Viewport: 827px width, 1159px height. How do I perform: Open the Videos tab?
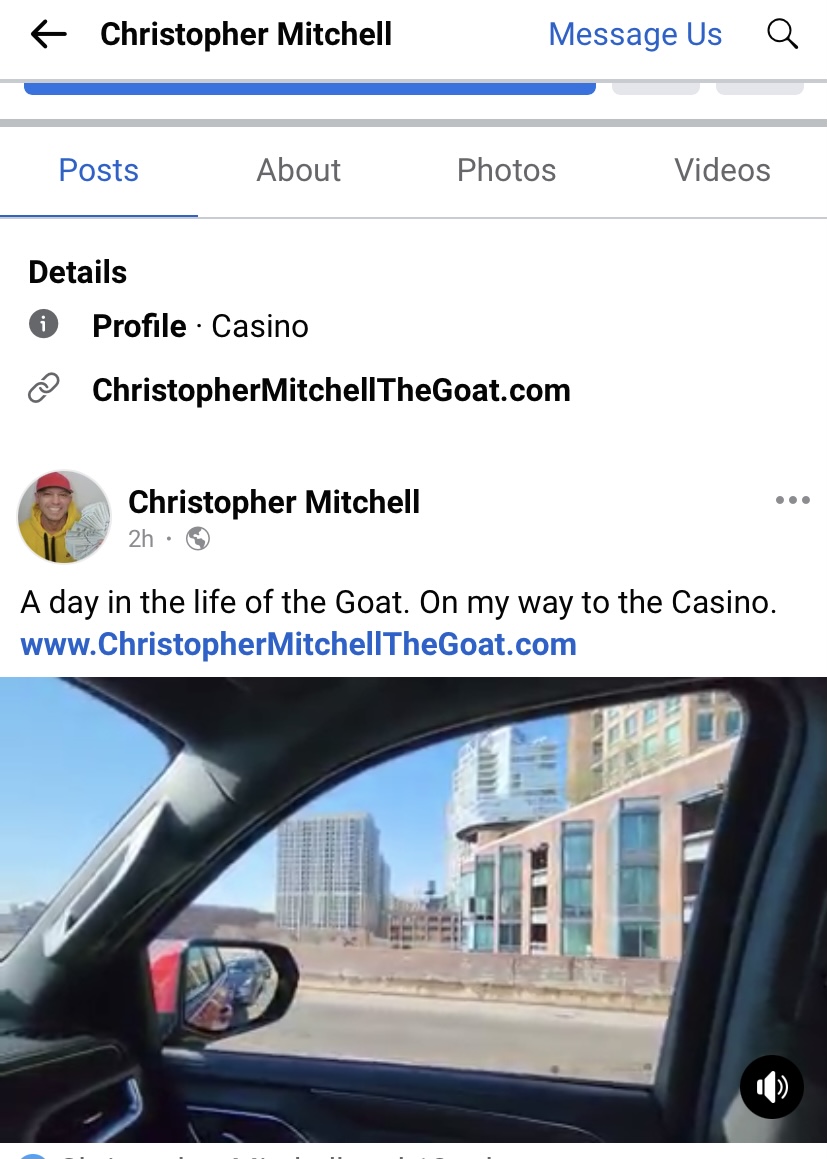[722, 170]
